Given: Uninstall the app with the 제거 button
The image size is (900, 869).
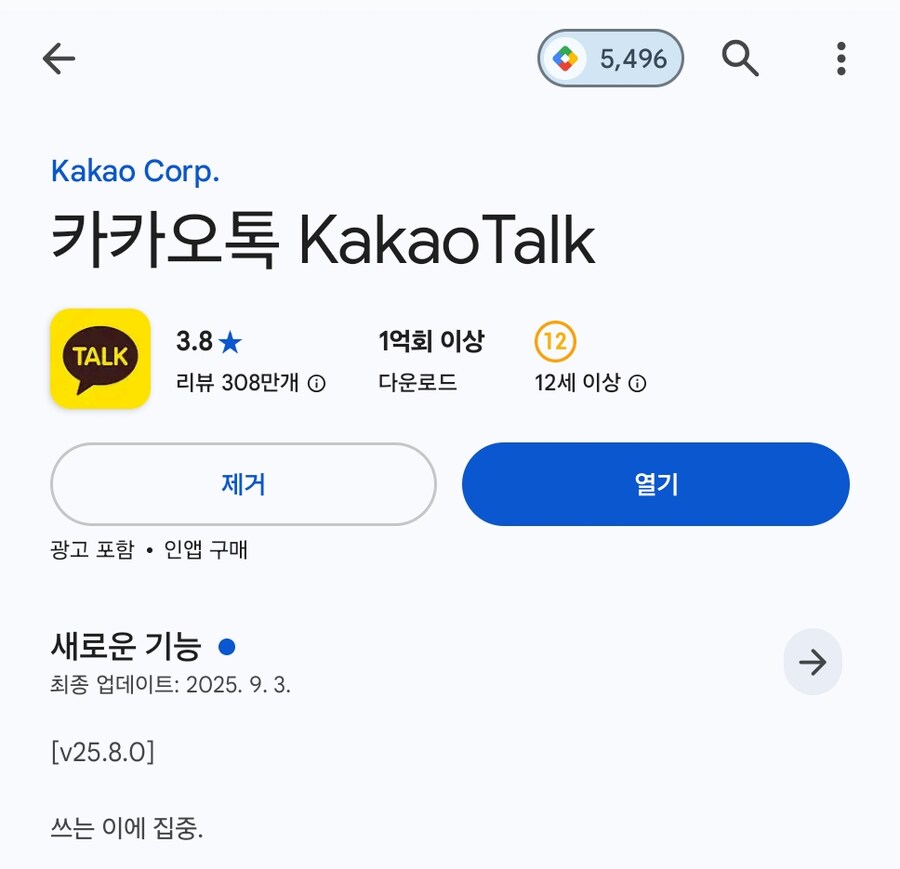Looking at the screenshot, I should (x=243, y=484).
